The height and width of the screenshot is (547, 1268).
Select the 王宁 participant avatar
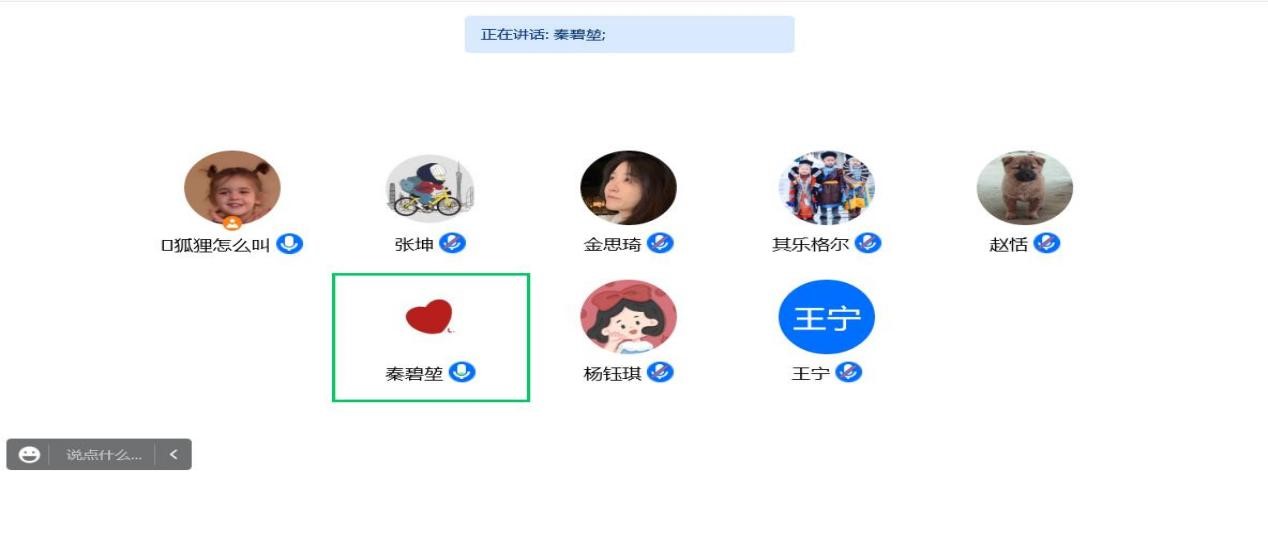point(826,317)
